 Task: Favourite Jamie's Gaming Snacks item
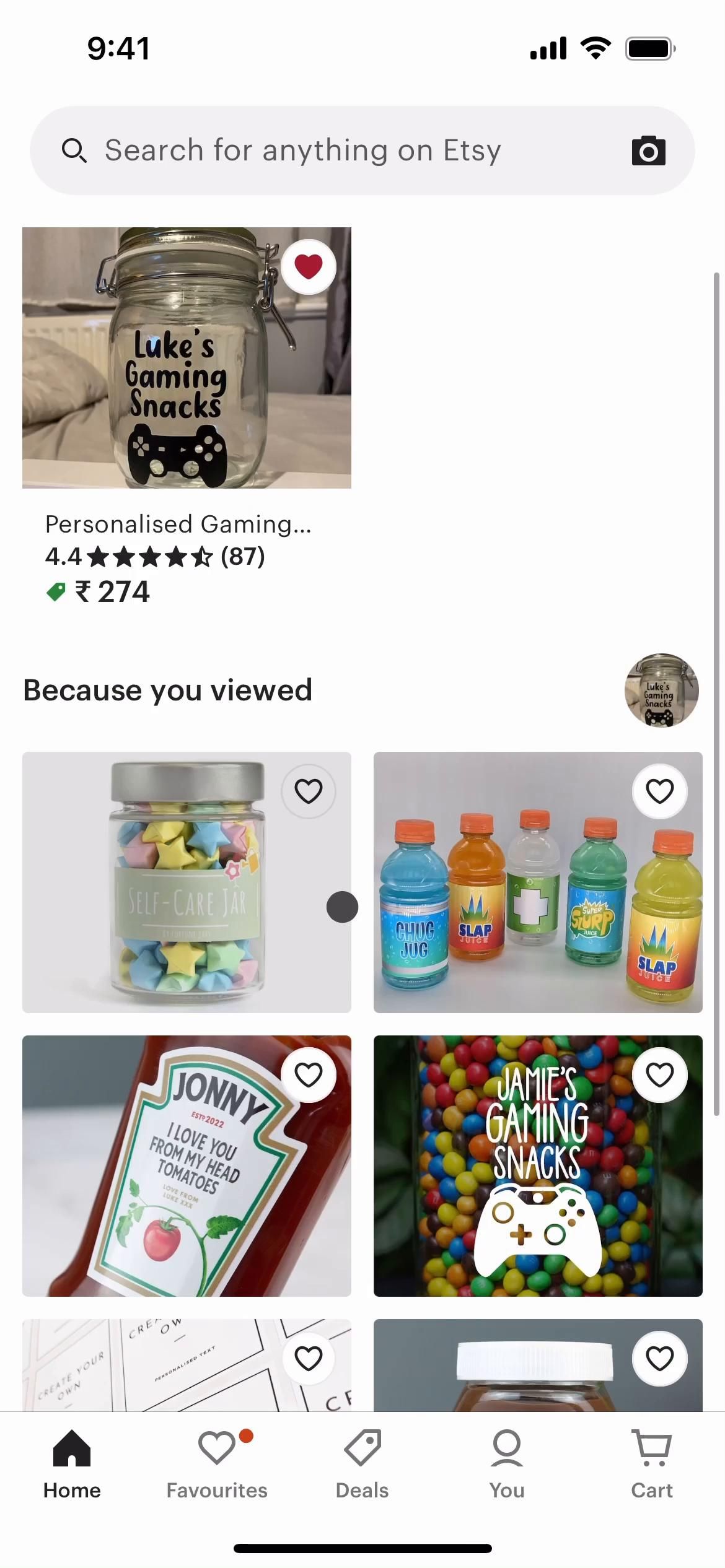point(659,1075)
